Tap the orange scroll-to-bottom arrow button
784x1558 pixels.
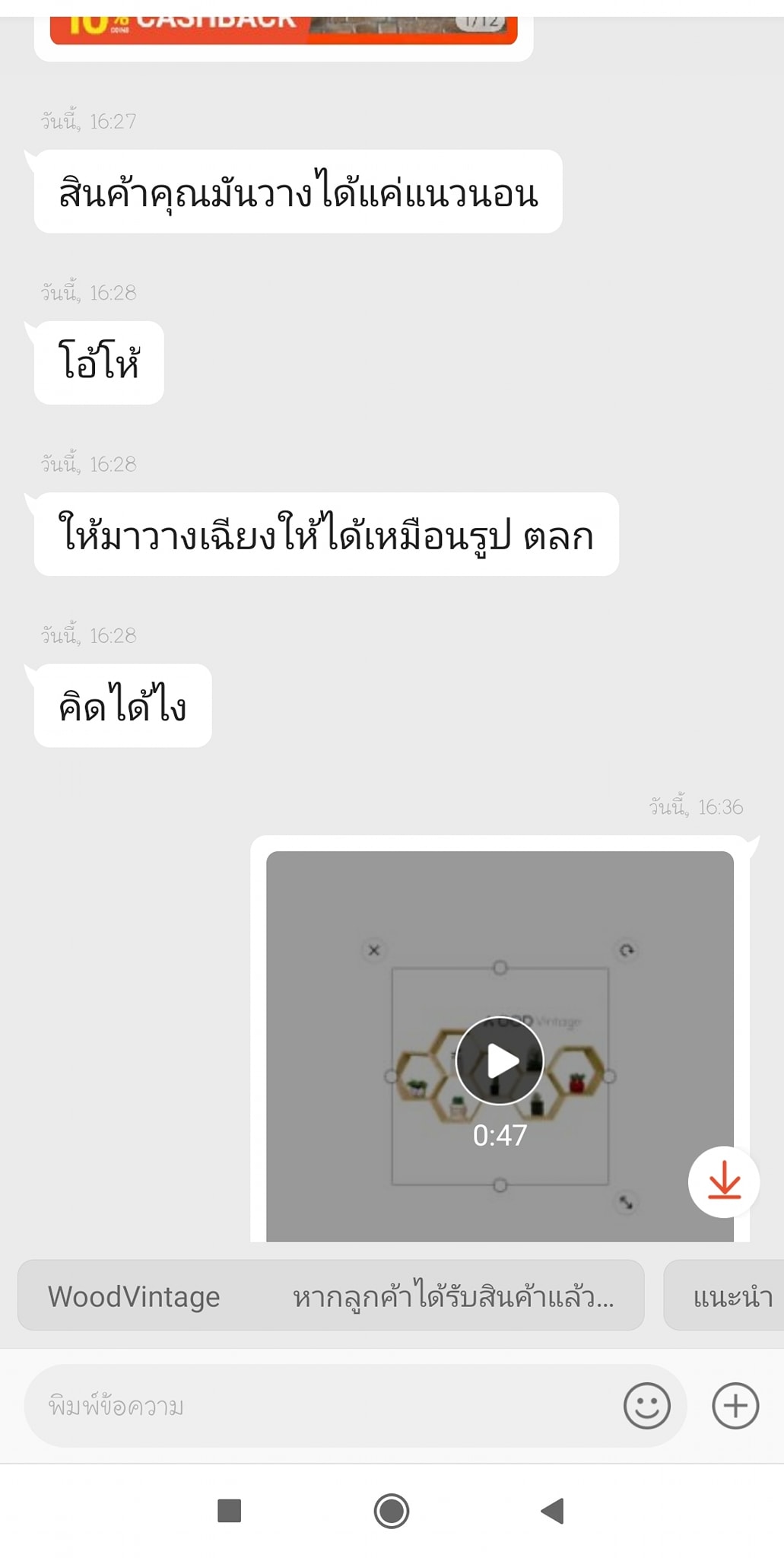(x=723, y=1181)
